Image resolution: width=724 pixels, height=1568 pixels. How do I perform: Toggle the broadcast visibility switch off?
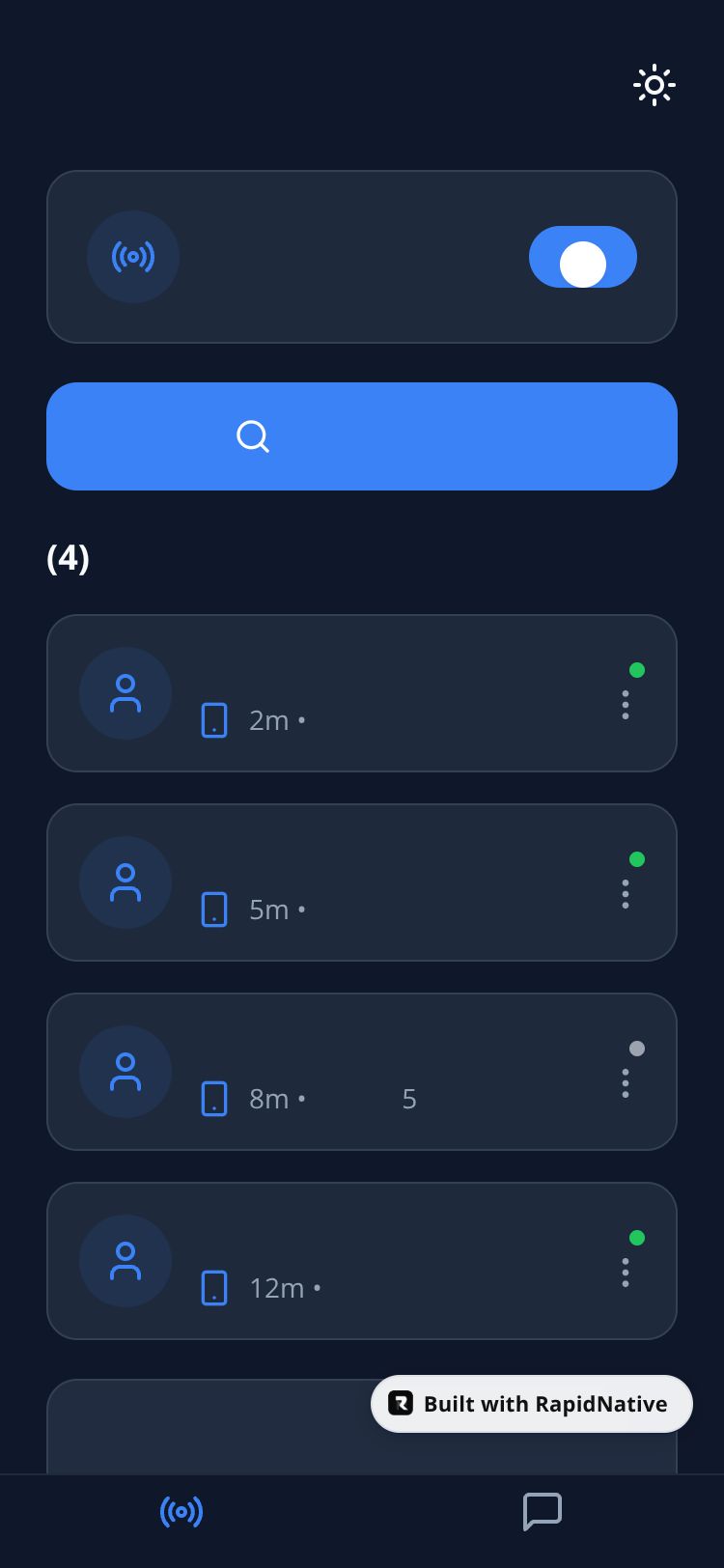point(582,257)
